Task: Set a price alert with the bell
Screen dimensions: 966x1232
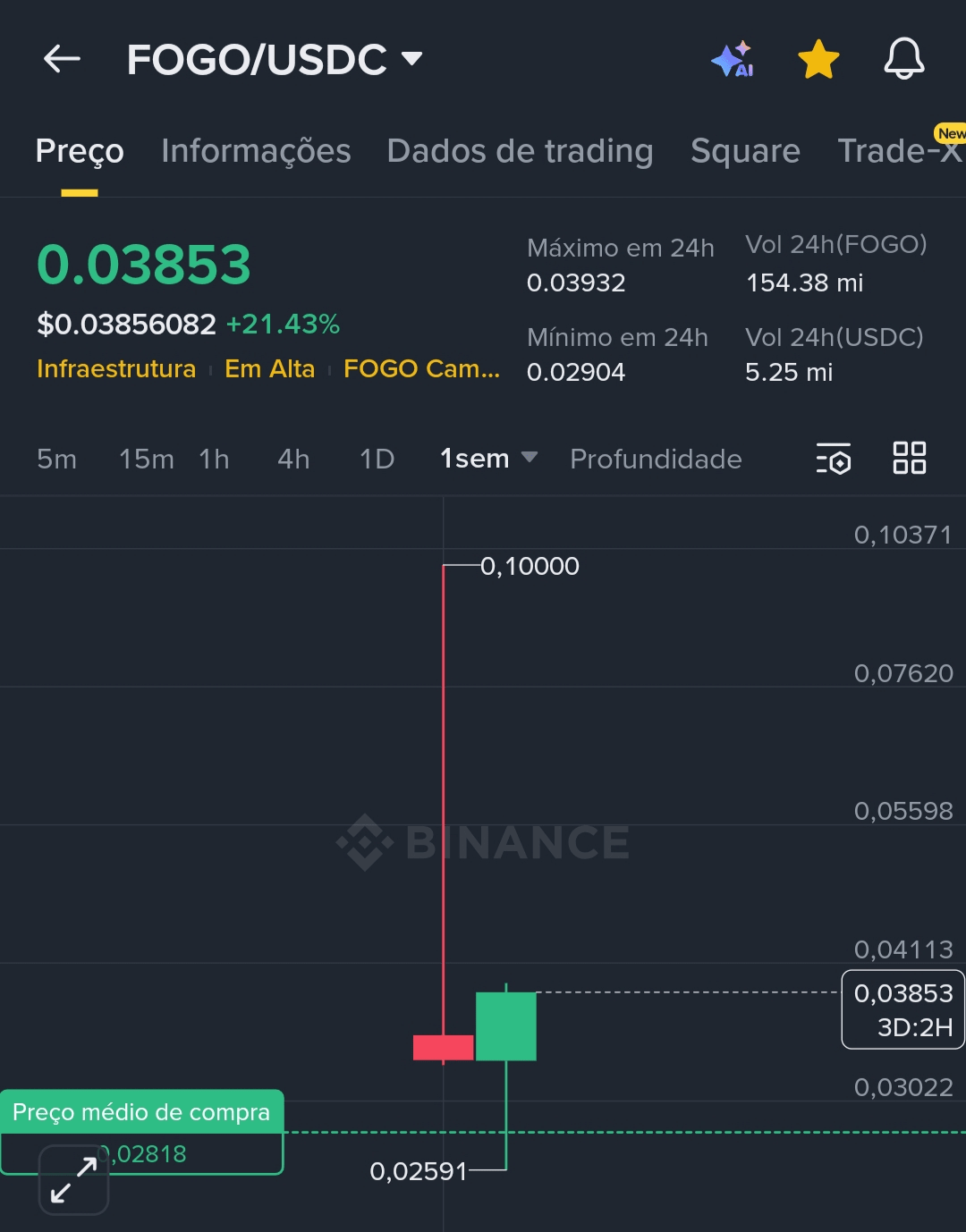Action: pos(904,59)
